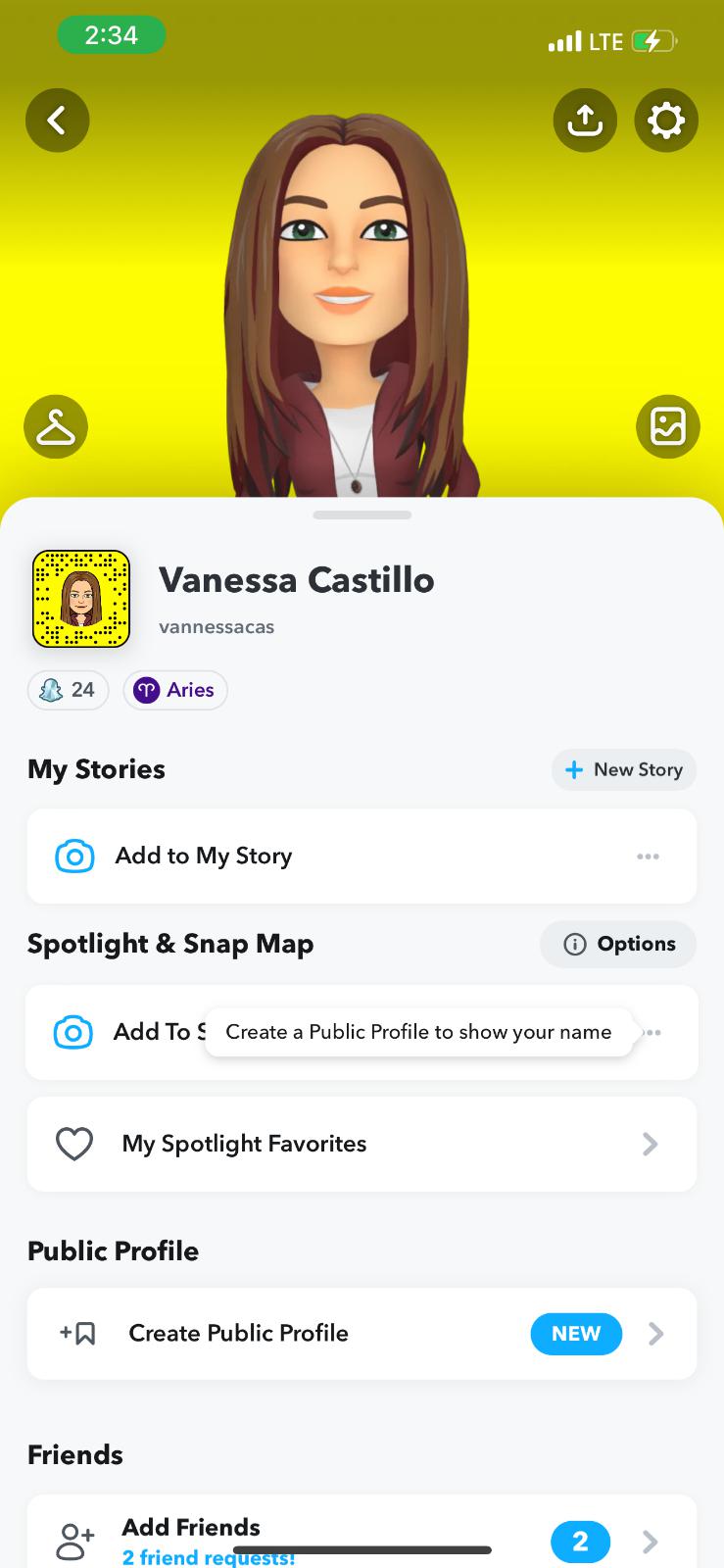Tap the Aries zodiac chip
This screenshot has width=724, height=1568.
click(175, 690)
